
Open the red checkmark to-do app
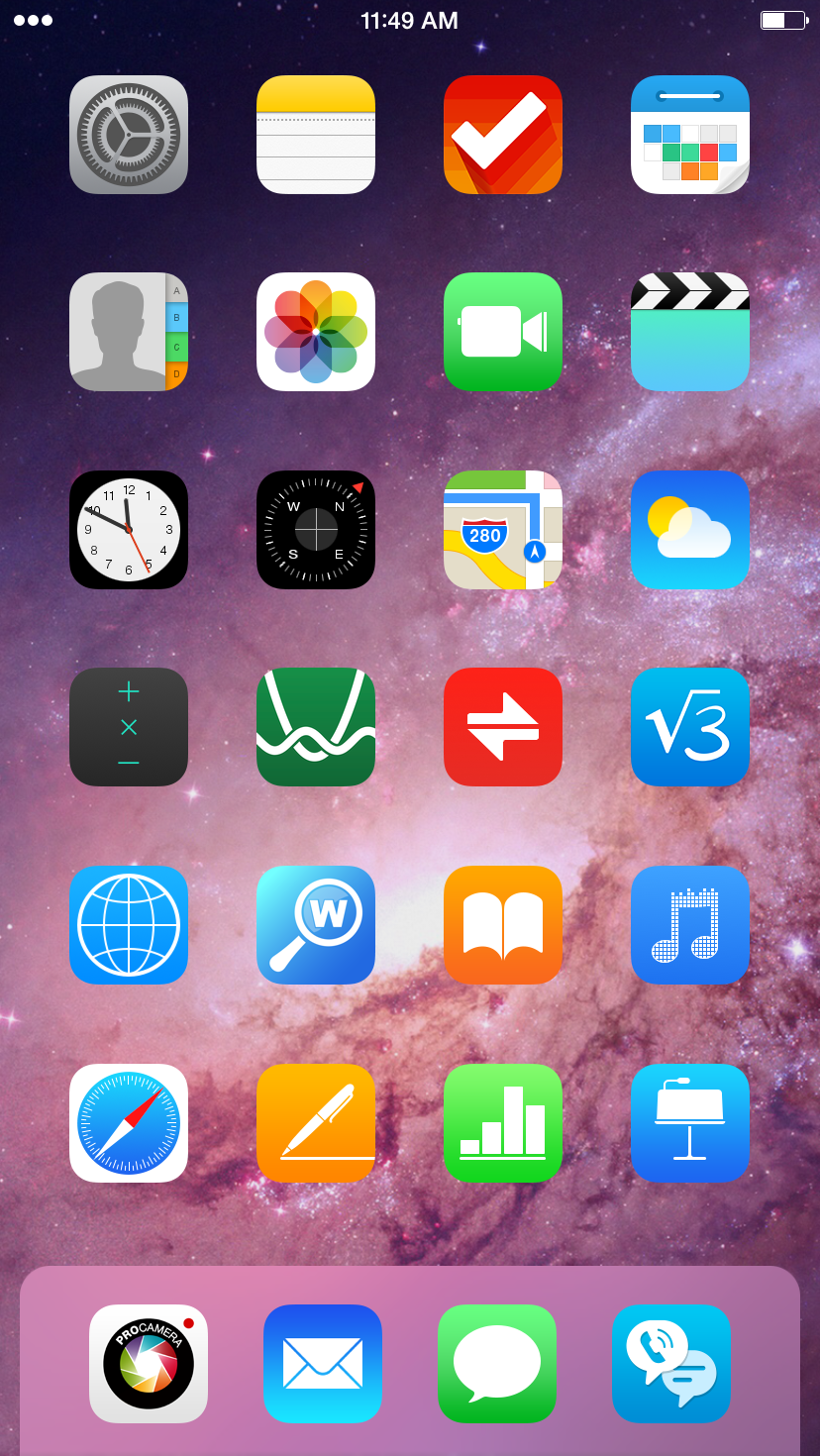[x=503, y=135]
